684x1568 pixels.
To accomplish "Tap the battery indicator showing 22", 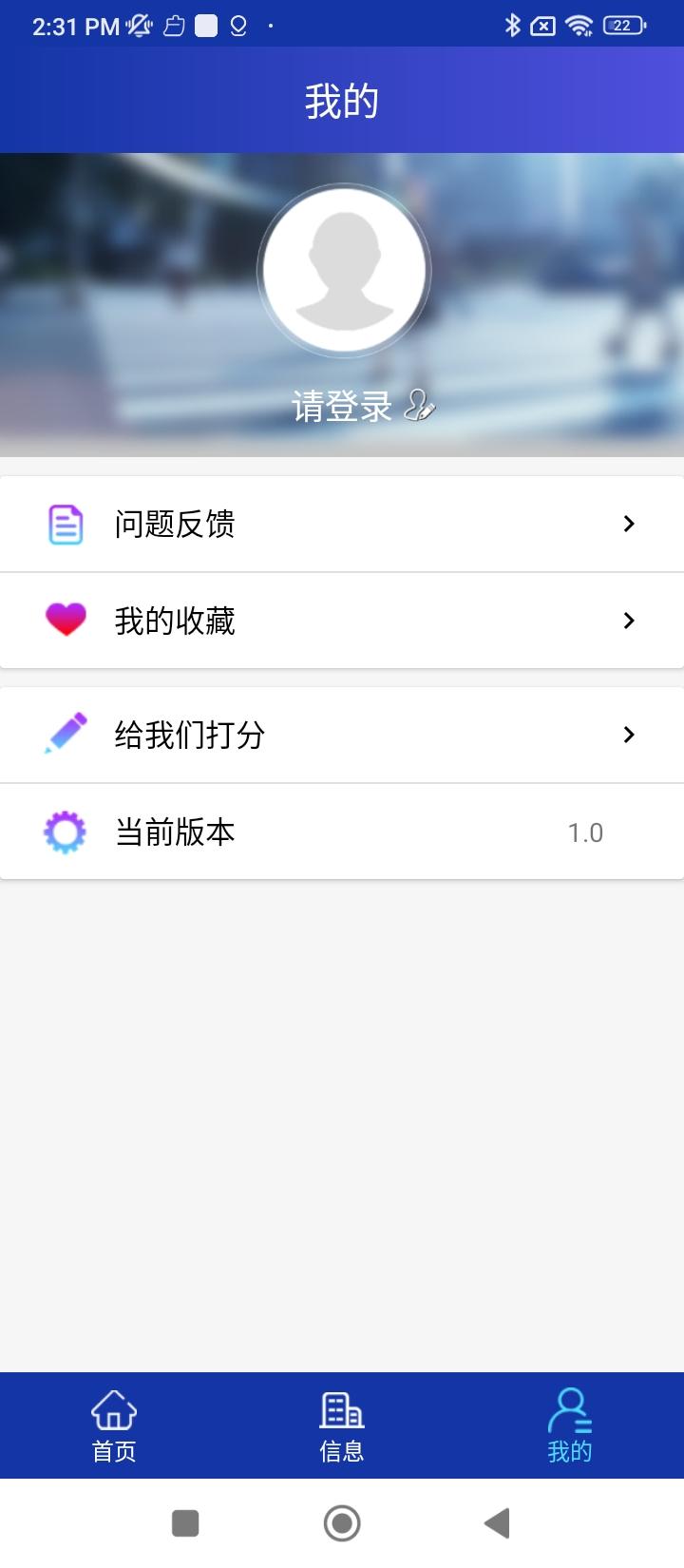I will [622, 26].
